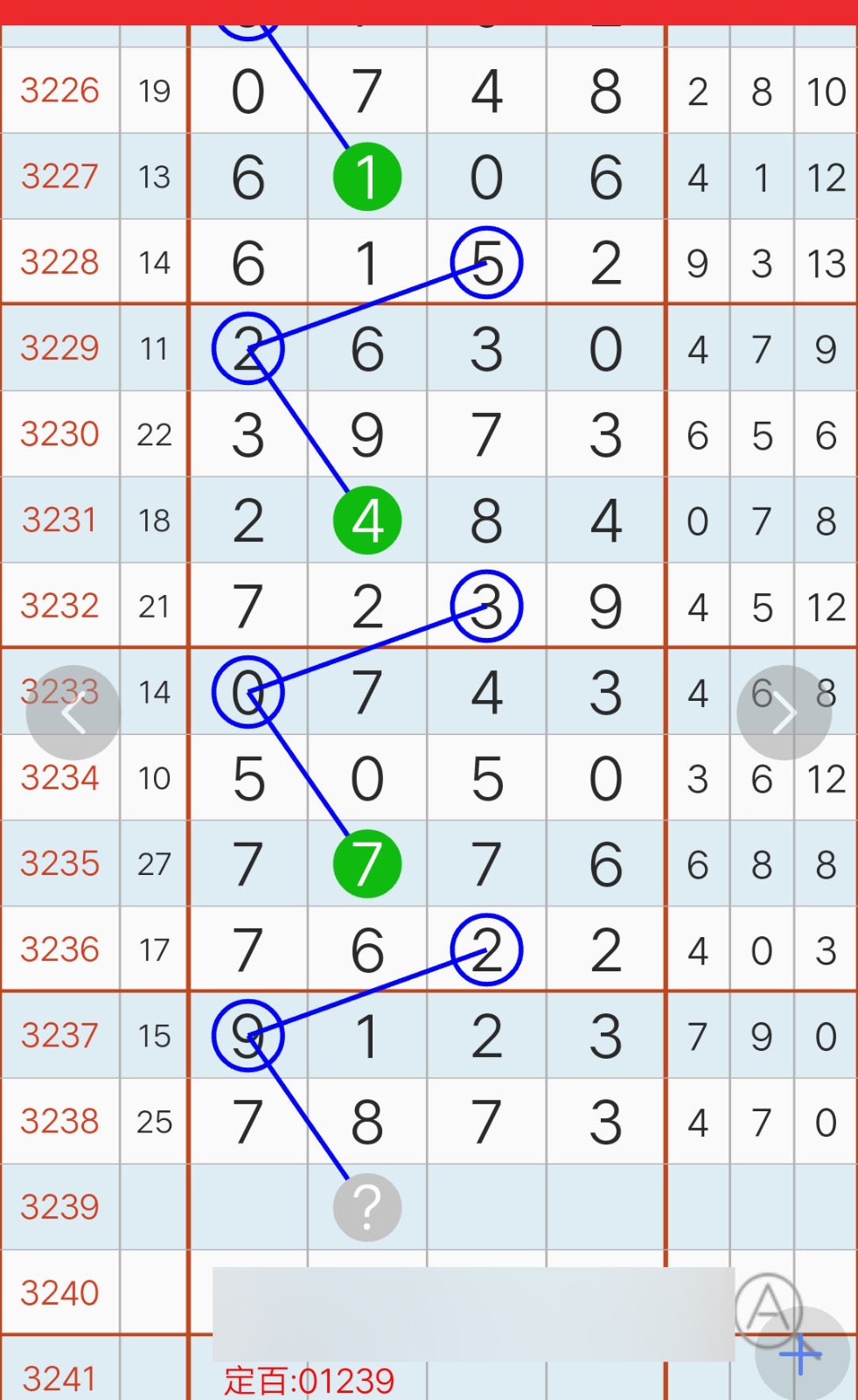Tap the gray question mark in row 3239
Image resolution: width=858 pixels, height=1400 pixels.
367,1207
